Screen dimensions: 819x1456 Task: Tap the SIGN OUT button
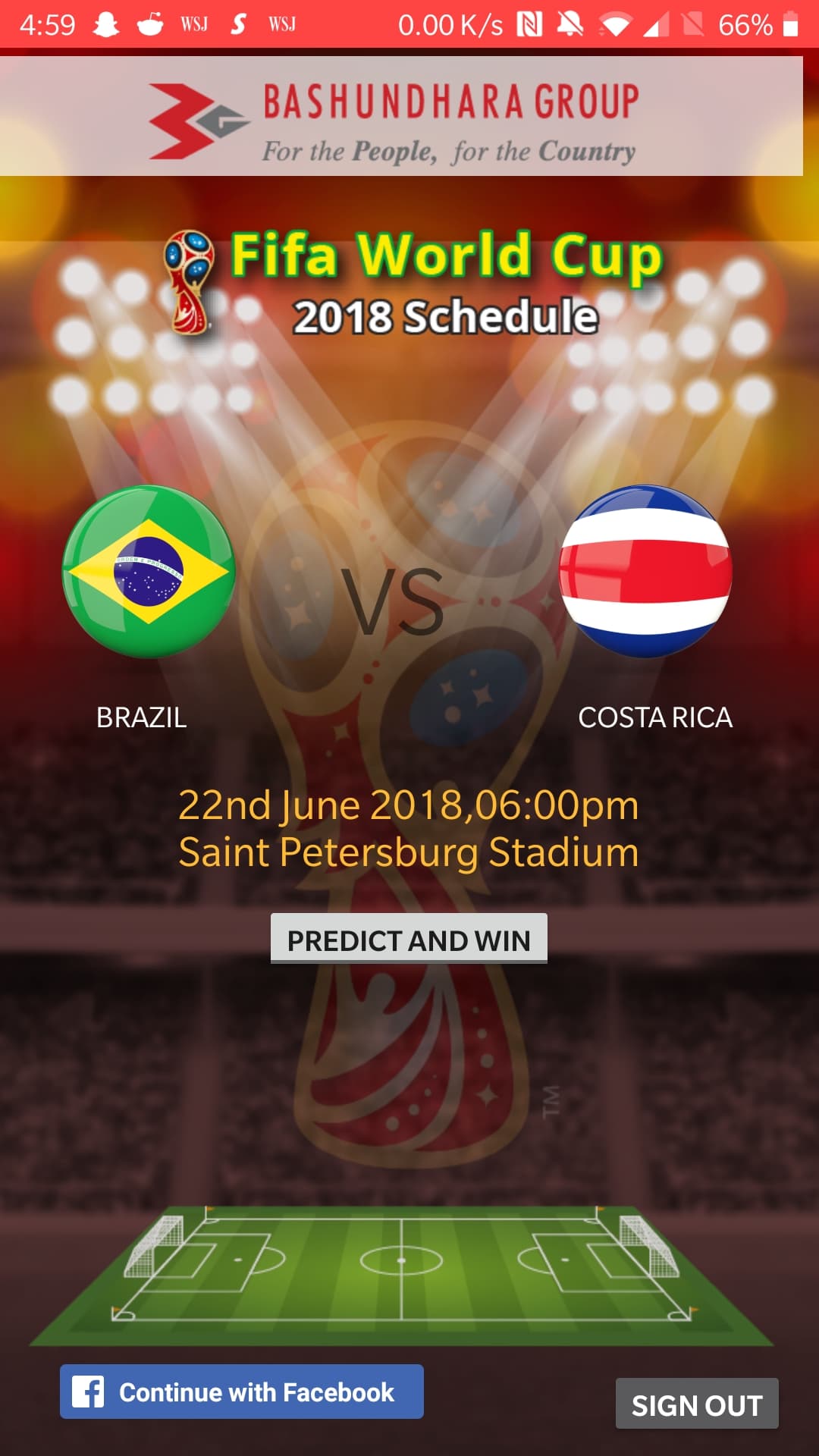(x=696, y=1404)
